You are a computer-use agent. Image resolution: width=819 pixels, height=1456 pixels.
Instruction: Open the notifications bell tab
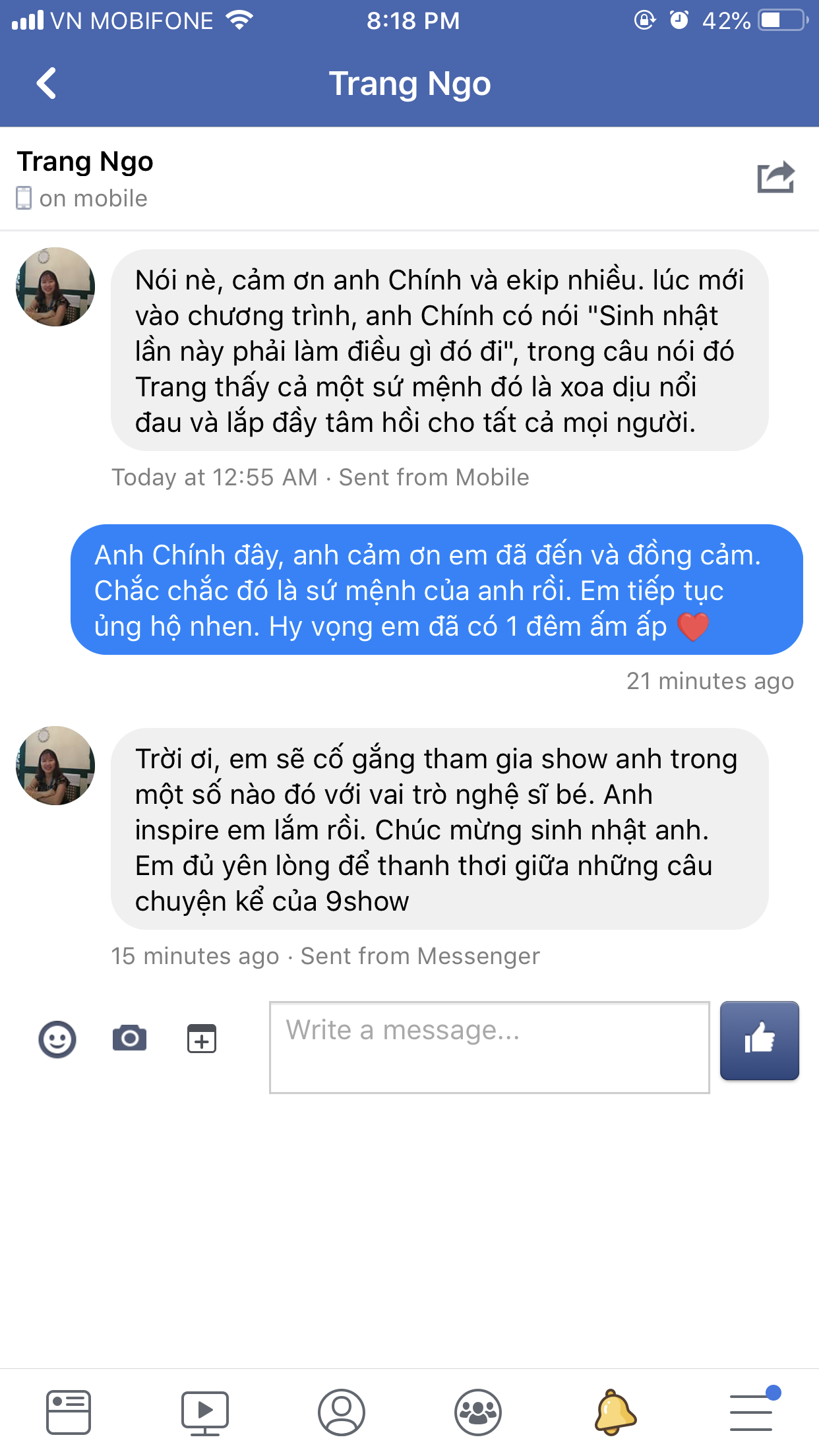click(615, 1412)
